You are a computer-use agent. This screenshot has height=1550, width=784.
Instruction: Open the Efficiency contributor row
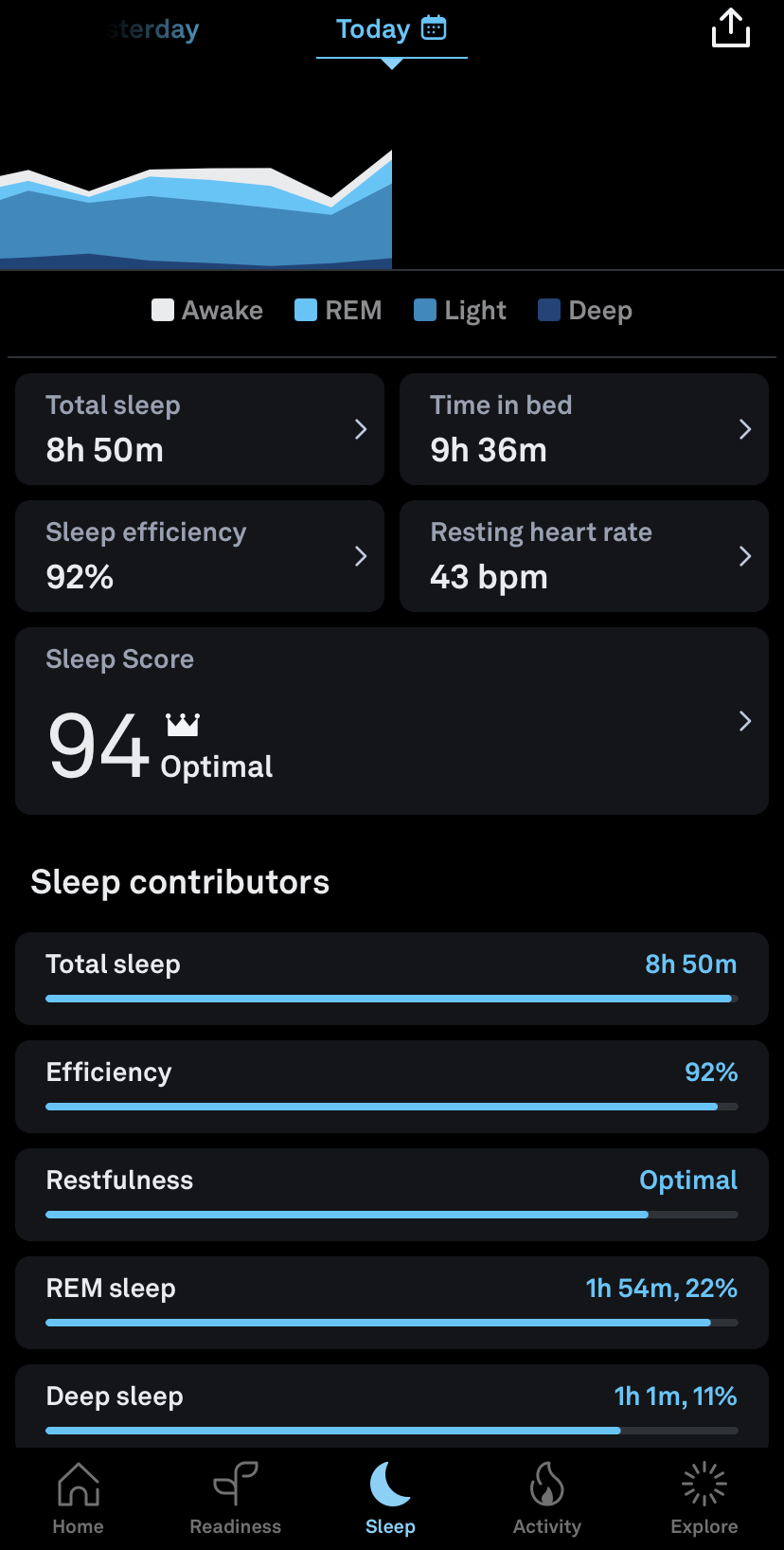click(391, 1087)
